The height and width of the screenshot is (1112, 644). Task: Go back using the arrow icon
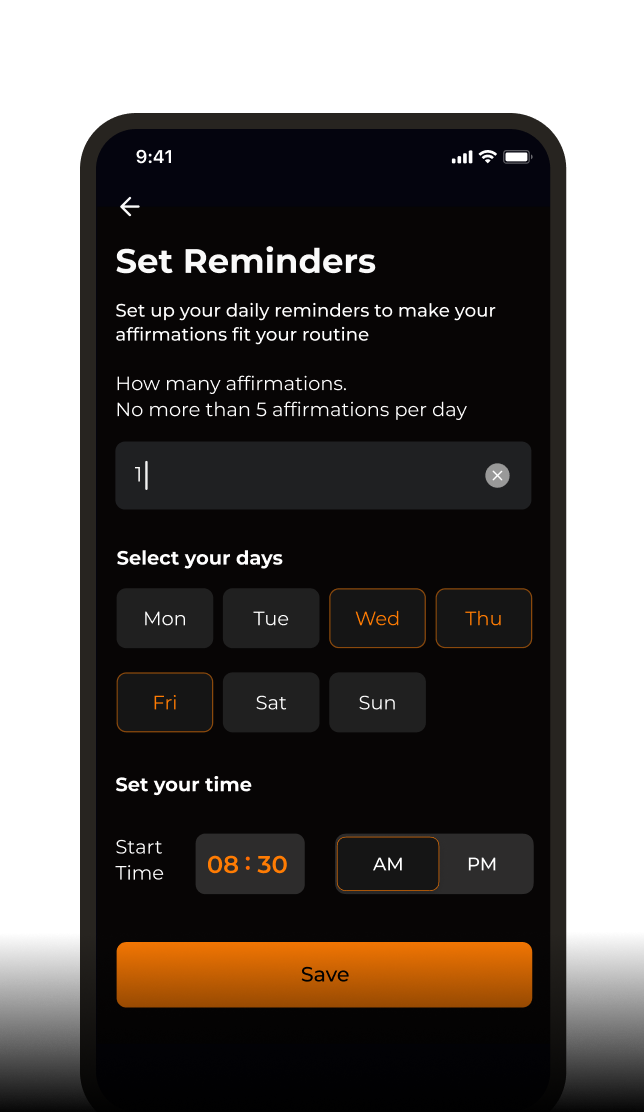[x=130, y=206]
